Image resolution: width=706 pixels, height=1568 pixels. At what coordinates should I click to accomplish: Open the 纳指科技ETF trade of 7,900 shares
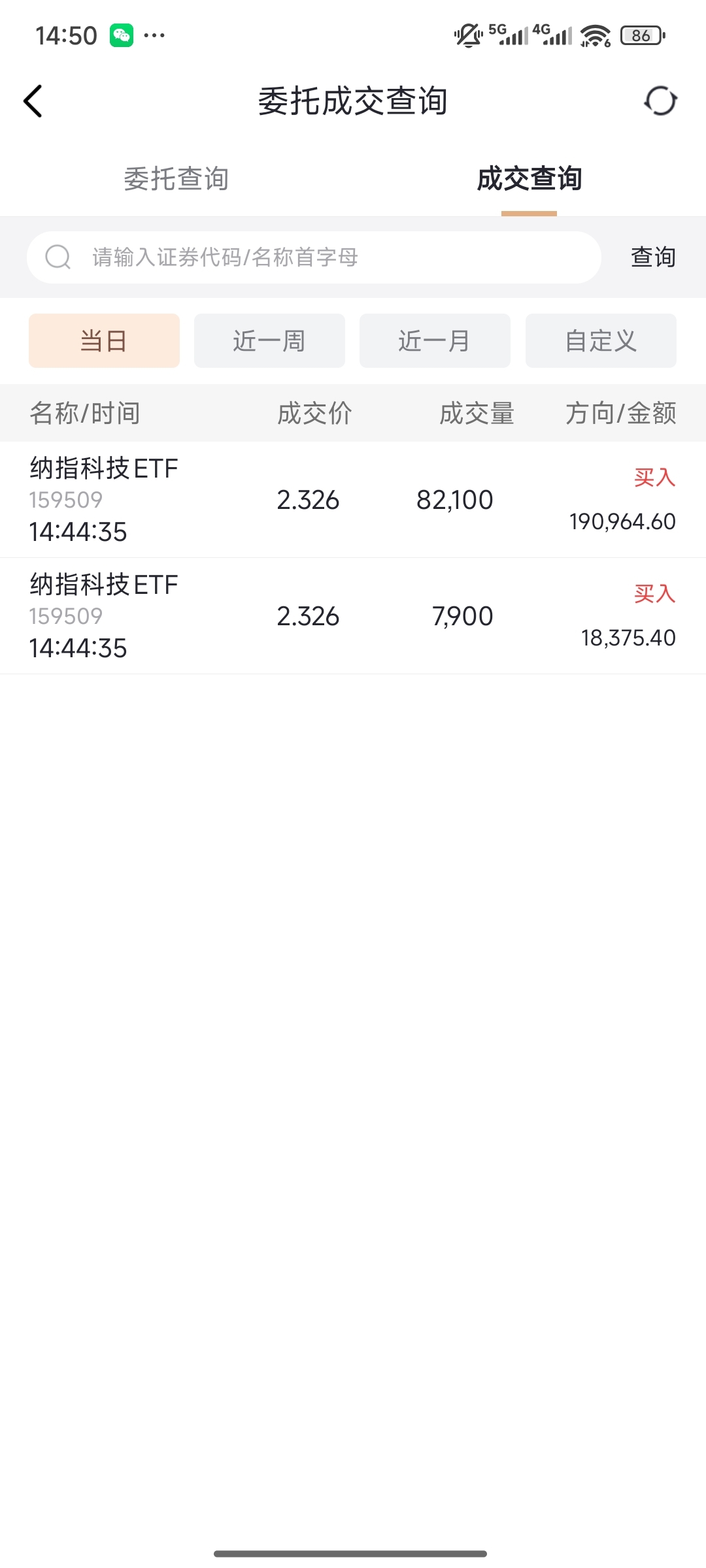pyautogui.click(x=353, y=616)
